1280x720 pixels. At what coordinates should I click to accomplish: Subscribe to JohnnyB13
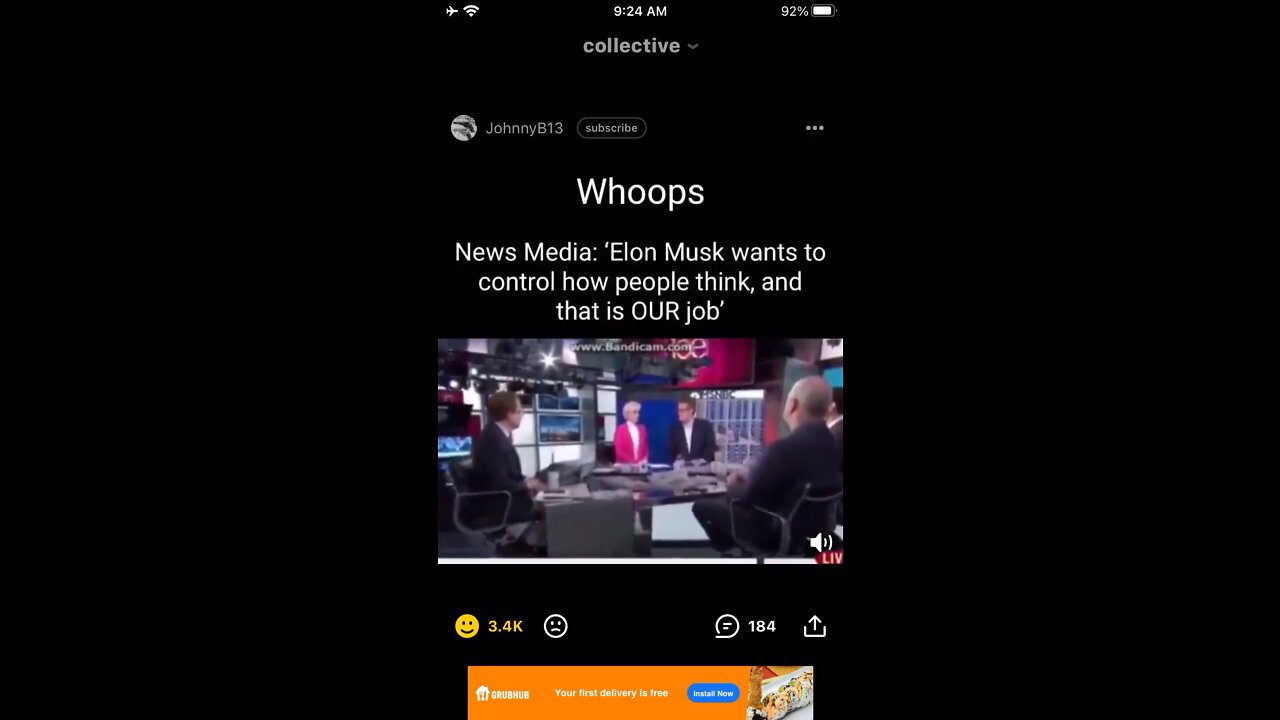tap(611, 128)
